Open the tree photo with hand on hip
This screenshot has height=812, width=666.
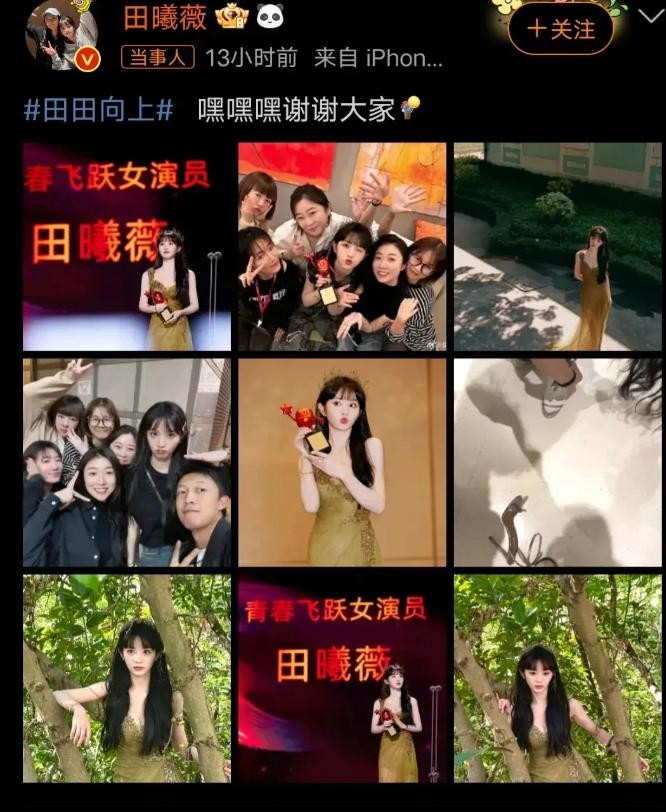[127, 678]
